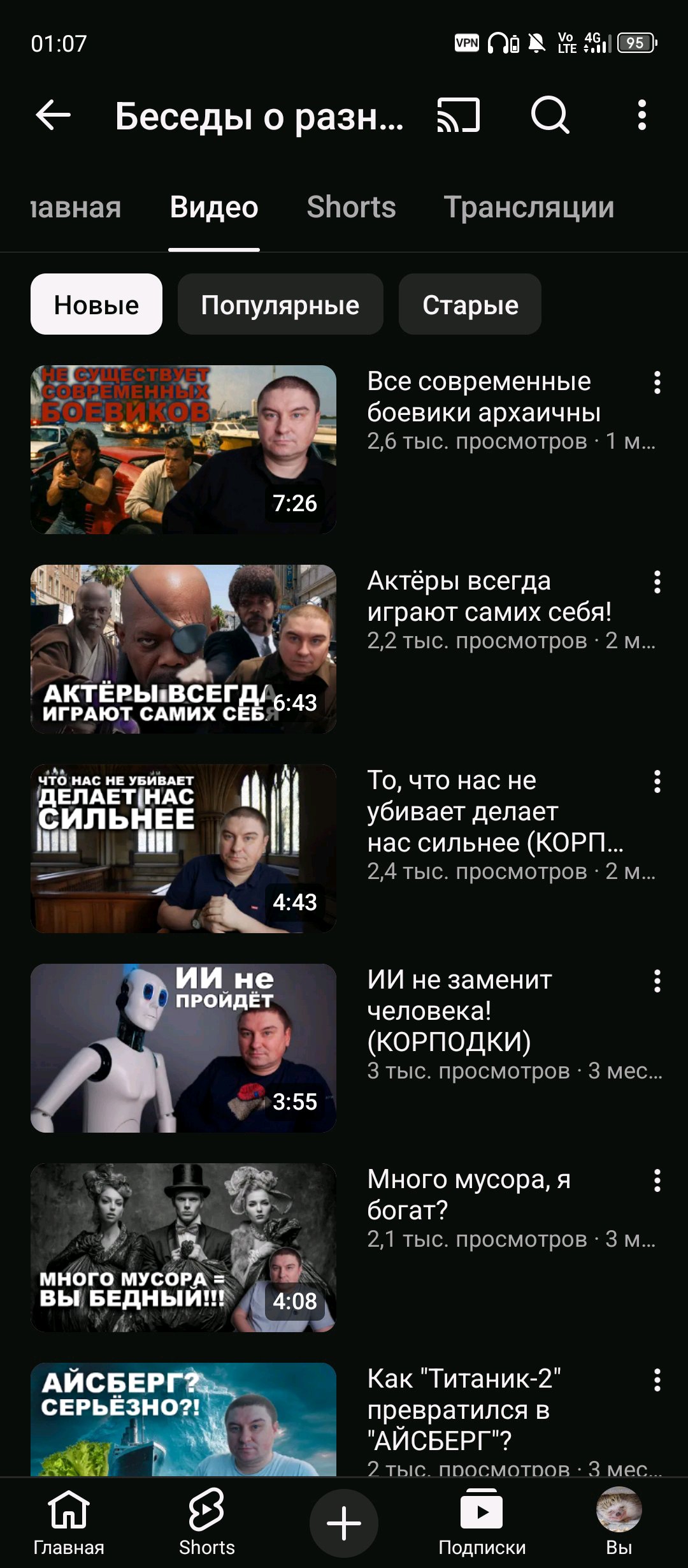Play the 4:43 video about делает нас сильнее
The width and height of the screenshot is (688, 1568).
(183, 848)
